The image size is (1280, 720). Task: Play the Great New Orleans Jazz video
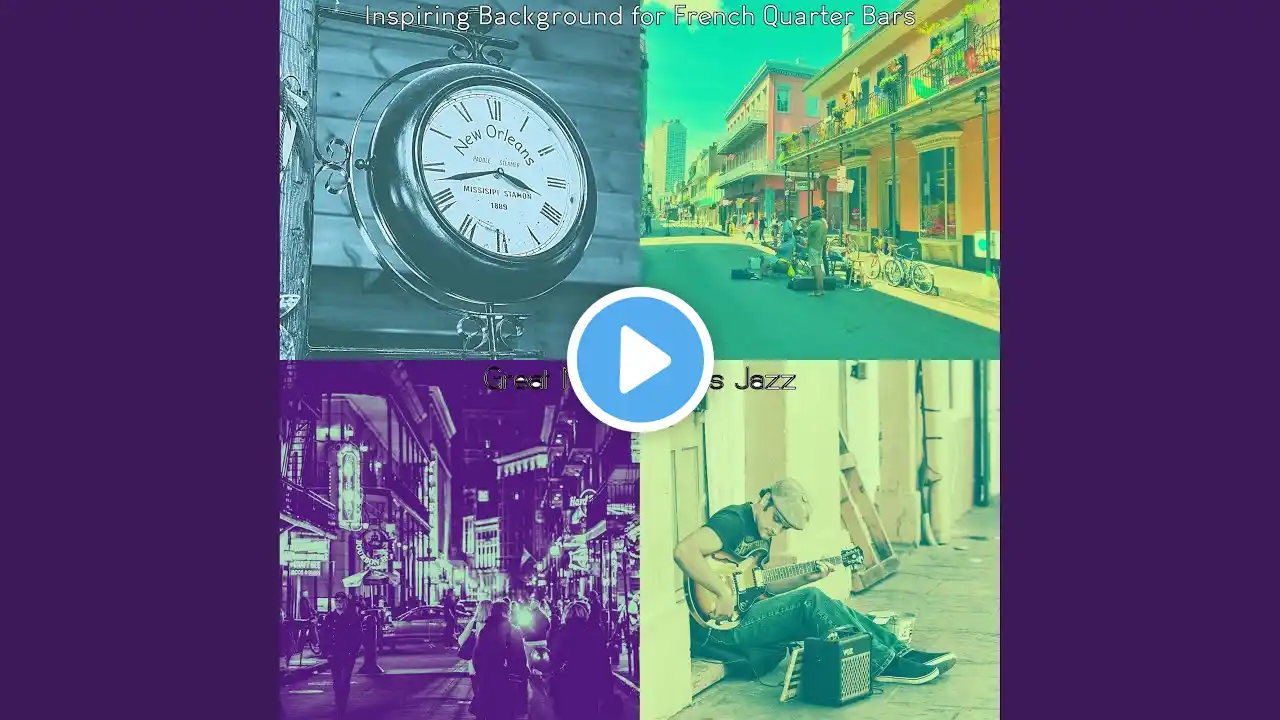[640, 359]
